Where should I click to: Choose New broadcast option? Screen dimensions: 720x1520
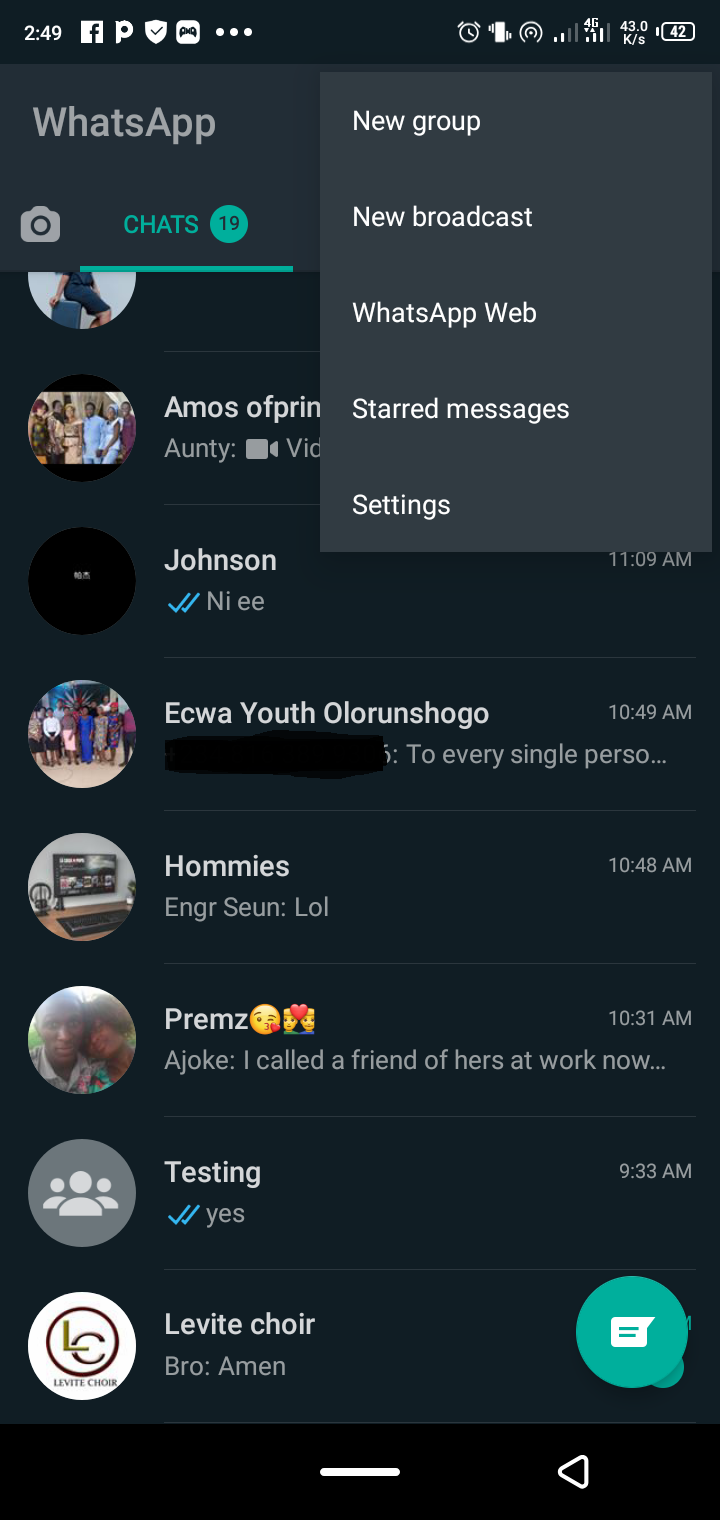[442, 217]
